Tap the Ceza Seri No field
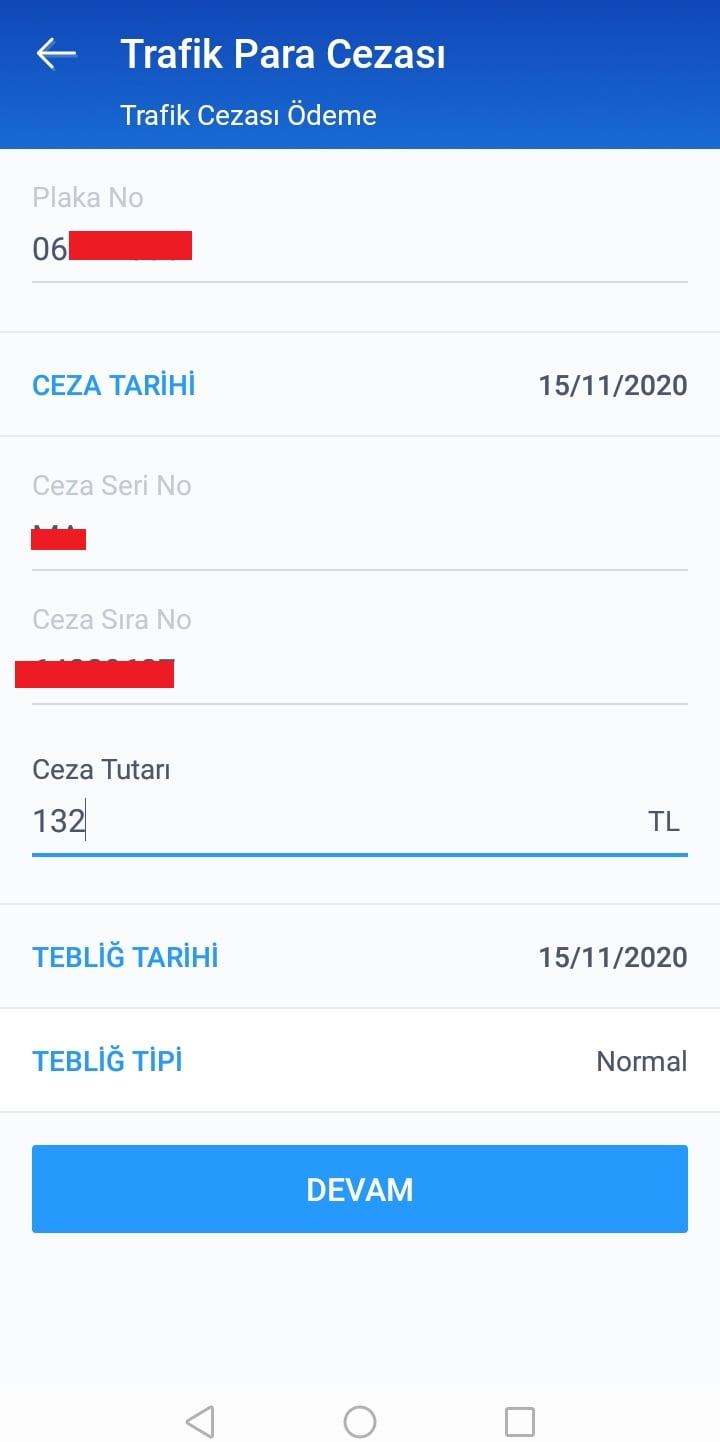720x1442 pixels. [360, 539]
